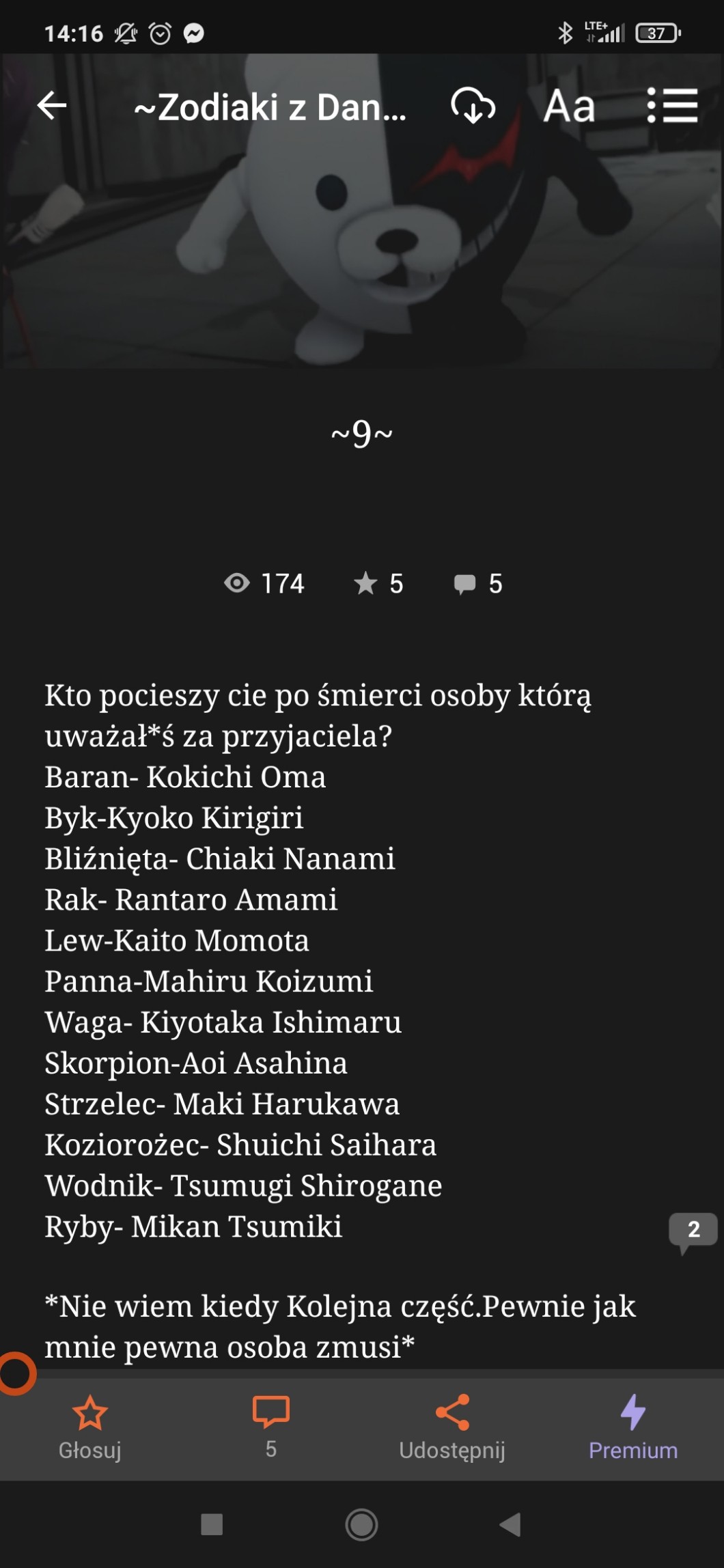
Task: Go to the system home screen
Action: (x=361, y=1524)
